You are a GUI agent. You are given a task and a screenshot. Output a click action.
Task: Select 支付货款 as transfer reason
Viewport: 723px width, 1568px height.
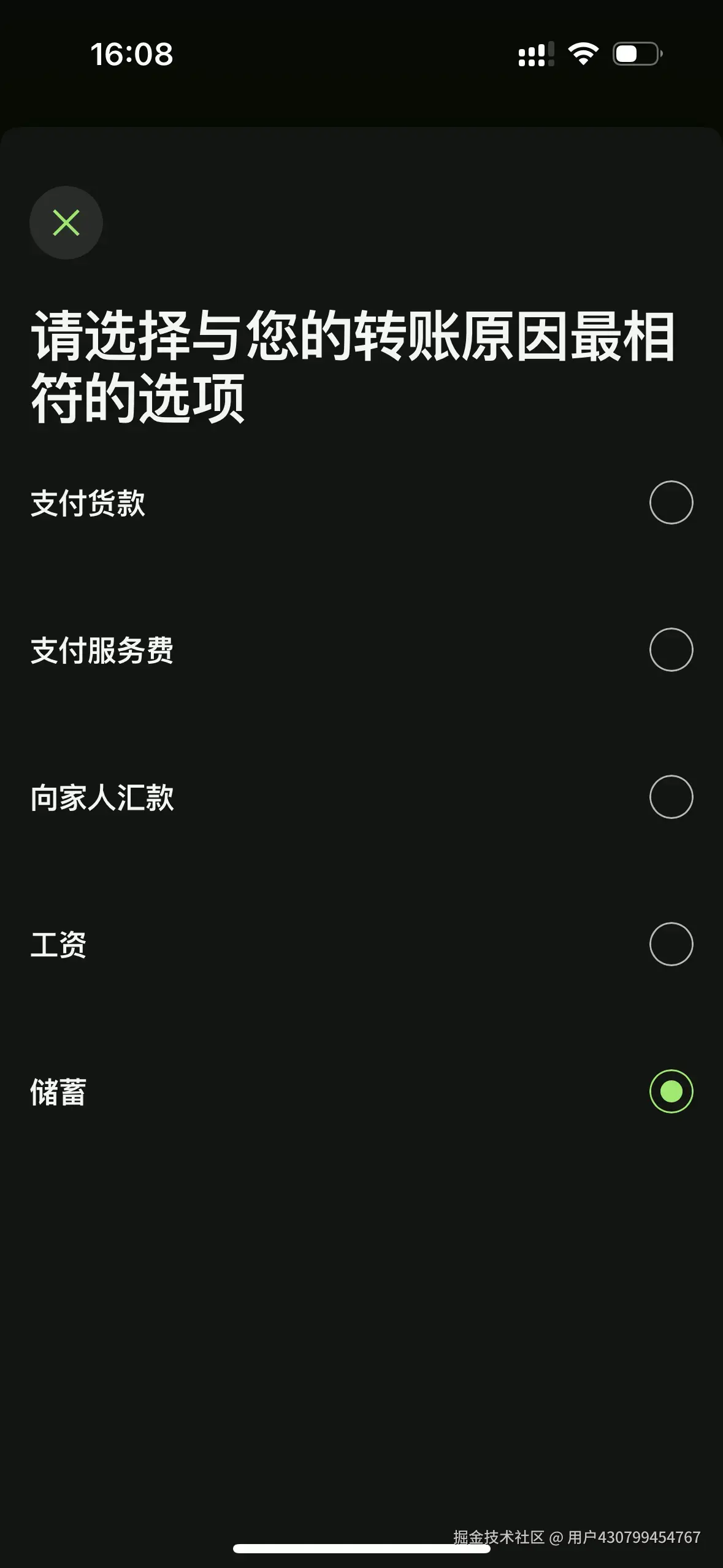tap(671, 502)
